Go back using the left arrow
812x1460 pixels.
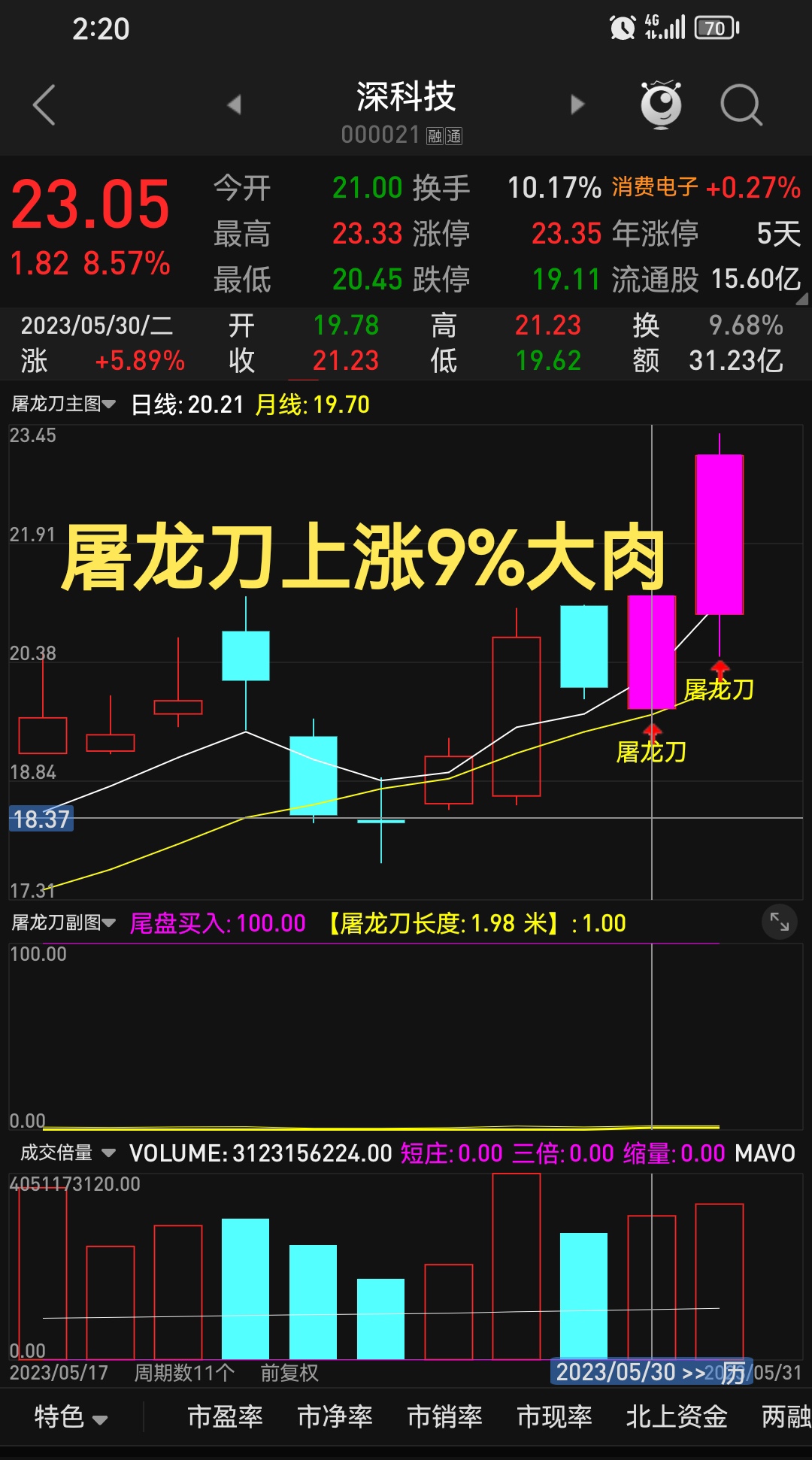coord(44,105)
